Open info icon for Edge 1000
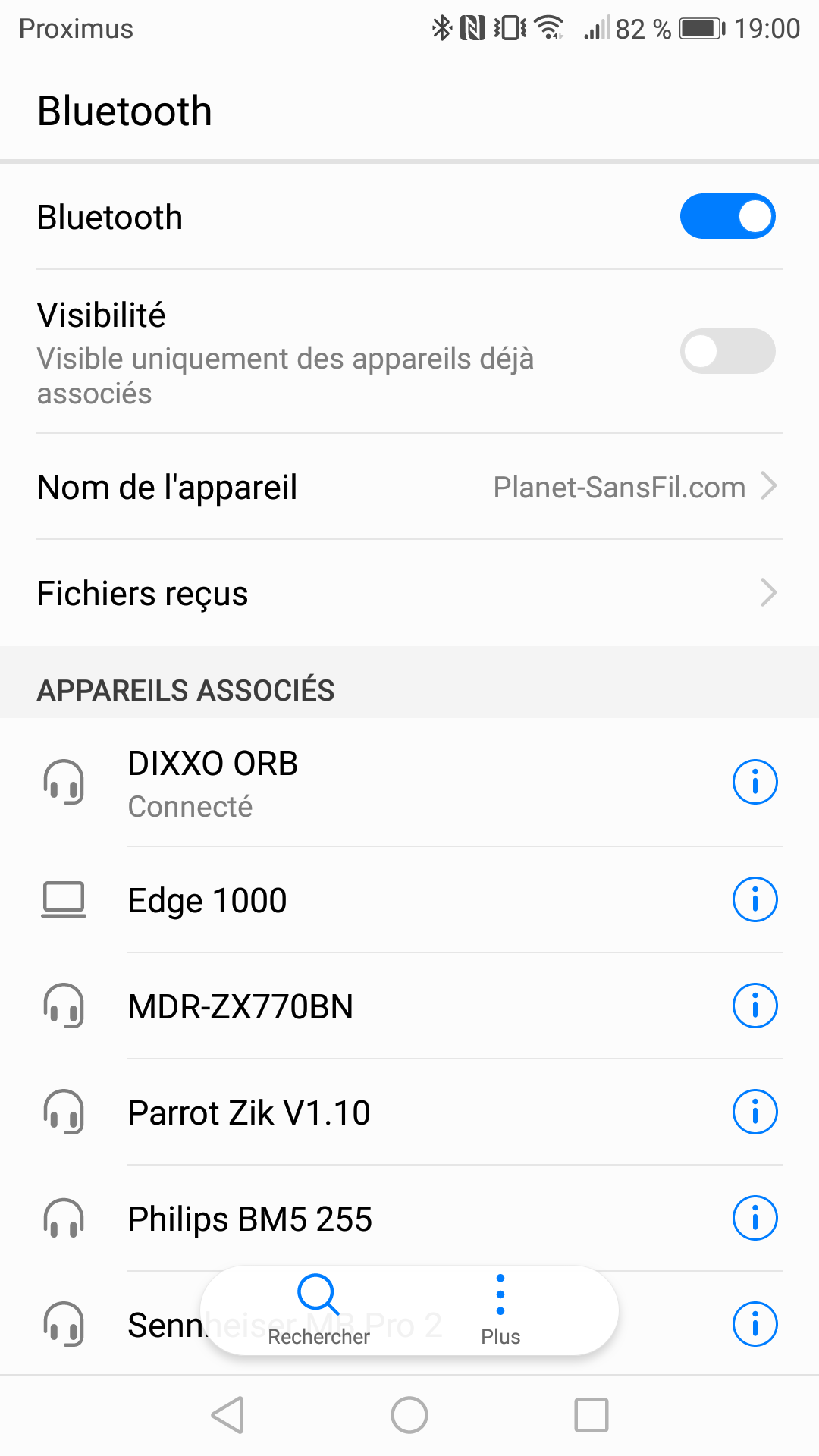 click(755, 899)
